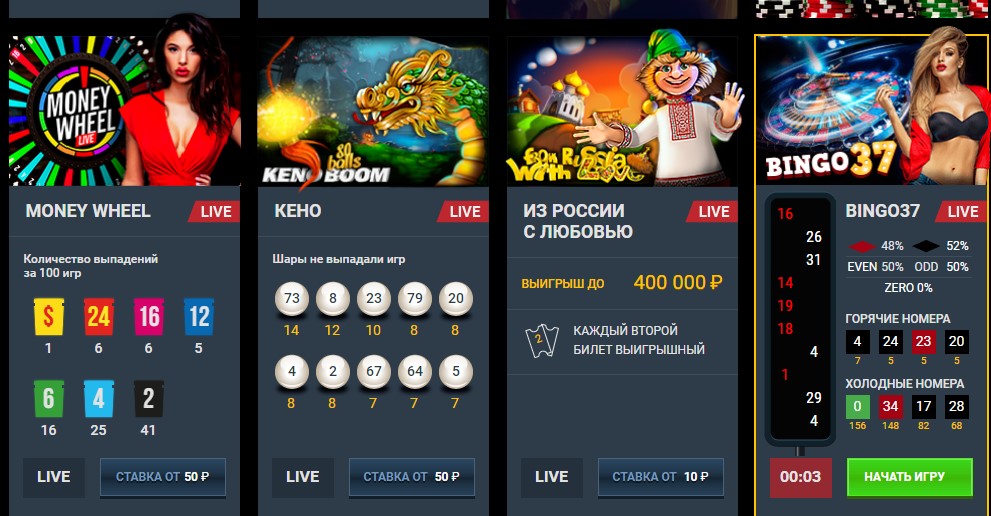Tap the LIVE button under Из России с любовью
Screen dimensions: 991x516
(551, 477)
